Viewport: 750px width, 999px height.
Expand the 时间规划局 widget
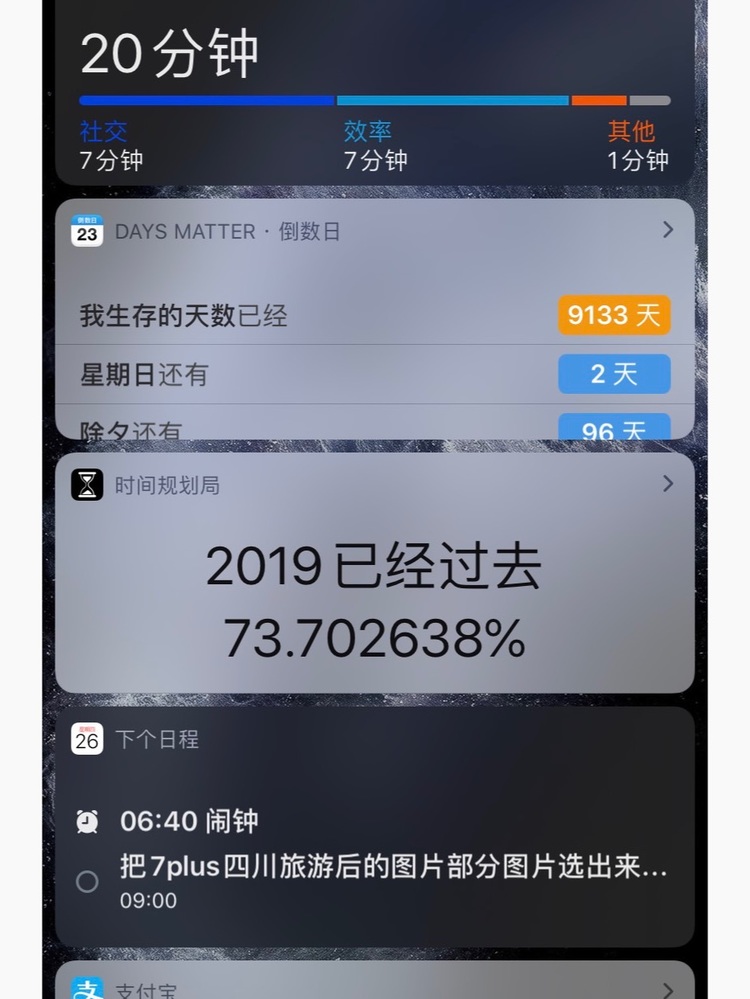click(668, 484)
